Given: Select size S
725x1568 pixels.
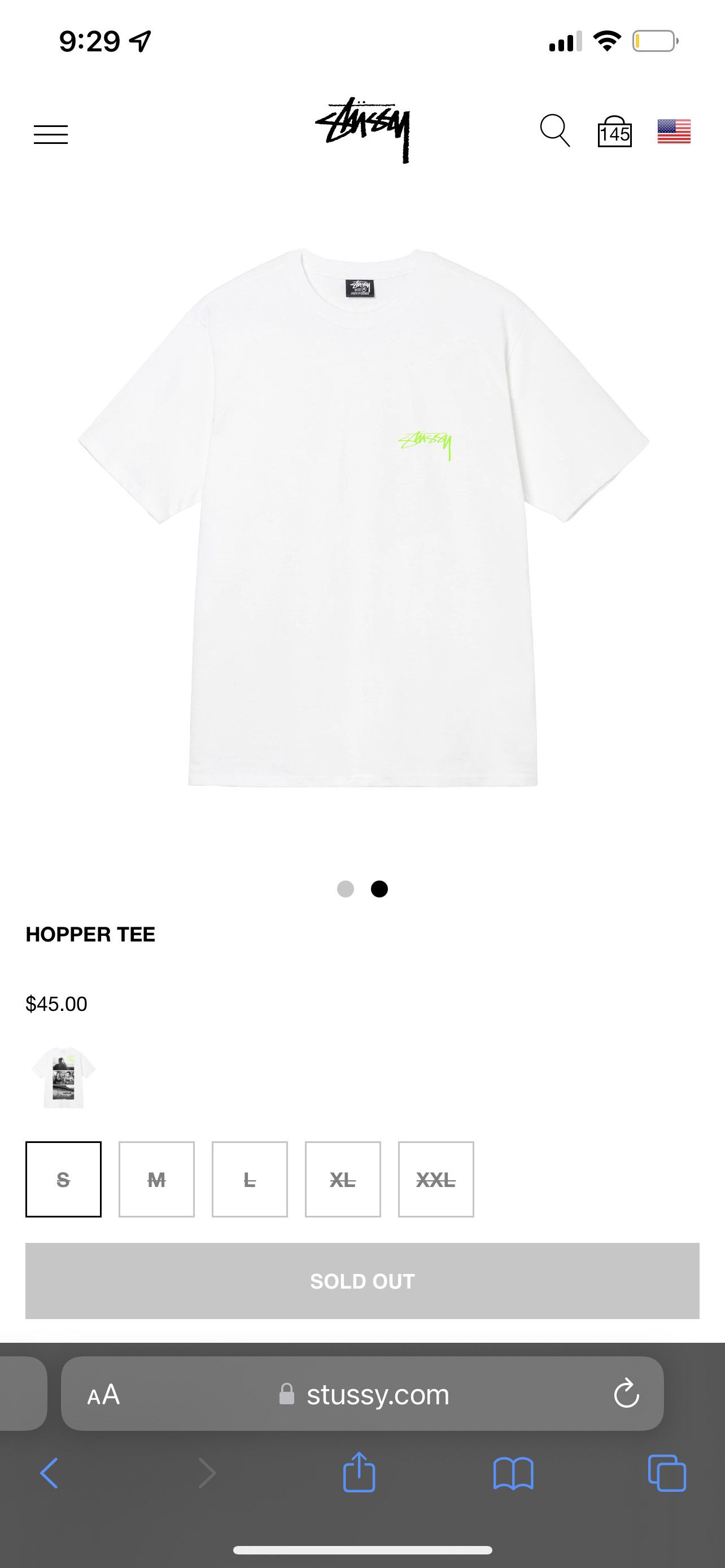Looking at the screenshot, I should click(63, 1179).
